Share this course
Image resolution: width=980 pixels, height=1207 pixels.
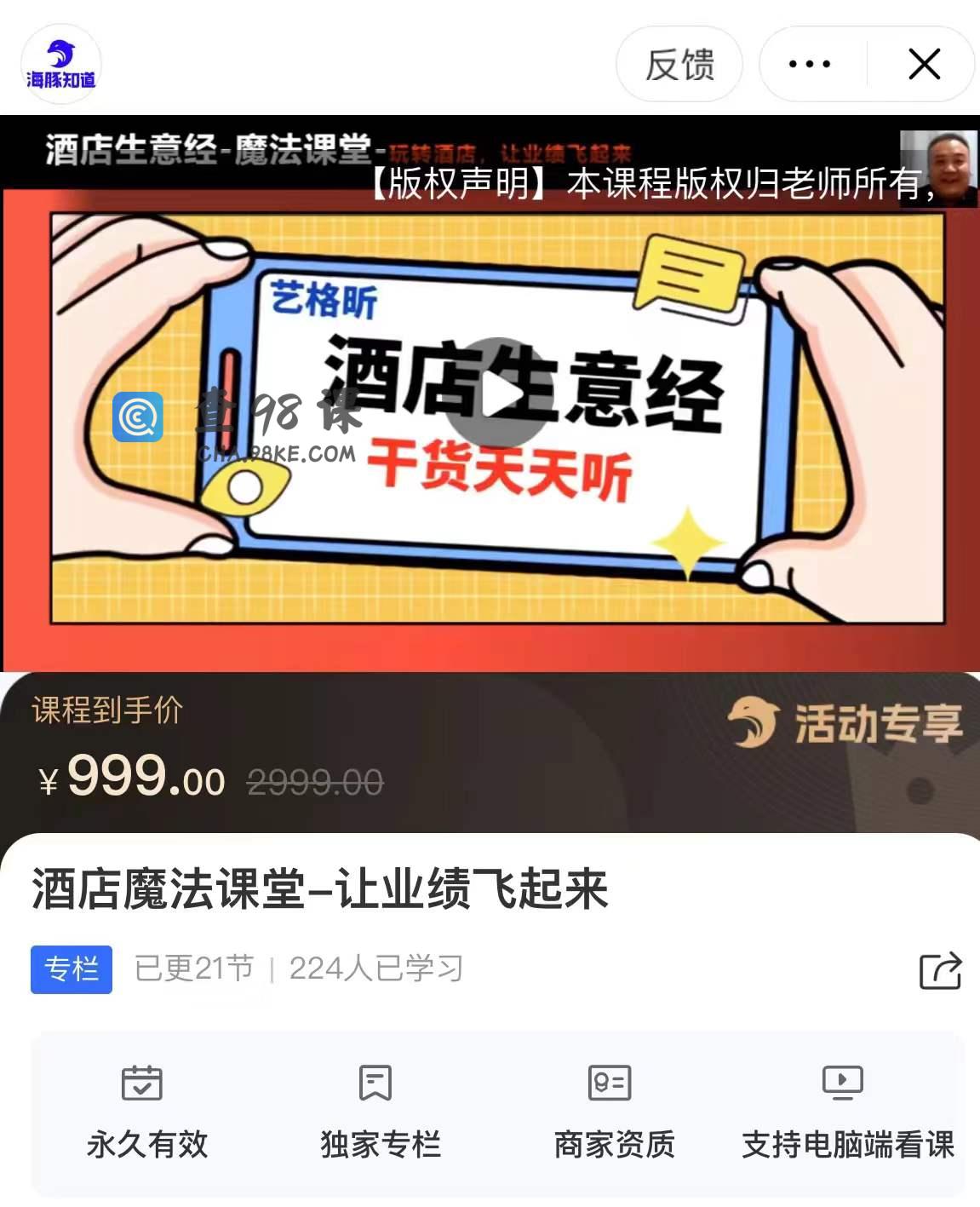pos(940,970)
